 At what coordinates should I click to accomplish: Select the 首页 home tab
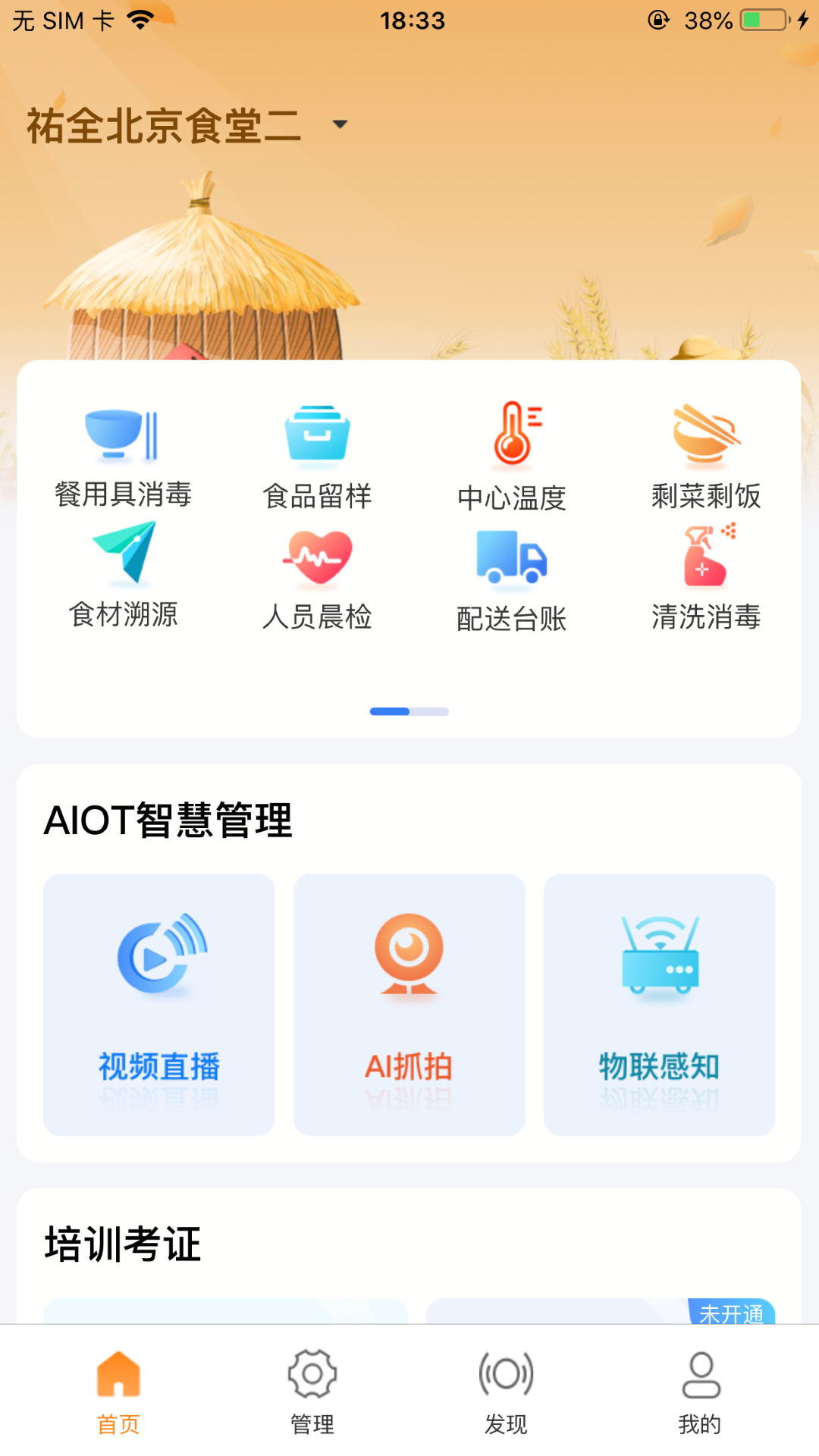118,1391
